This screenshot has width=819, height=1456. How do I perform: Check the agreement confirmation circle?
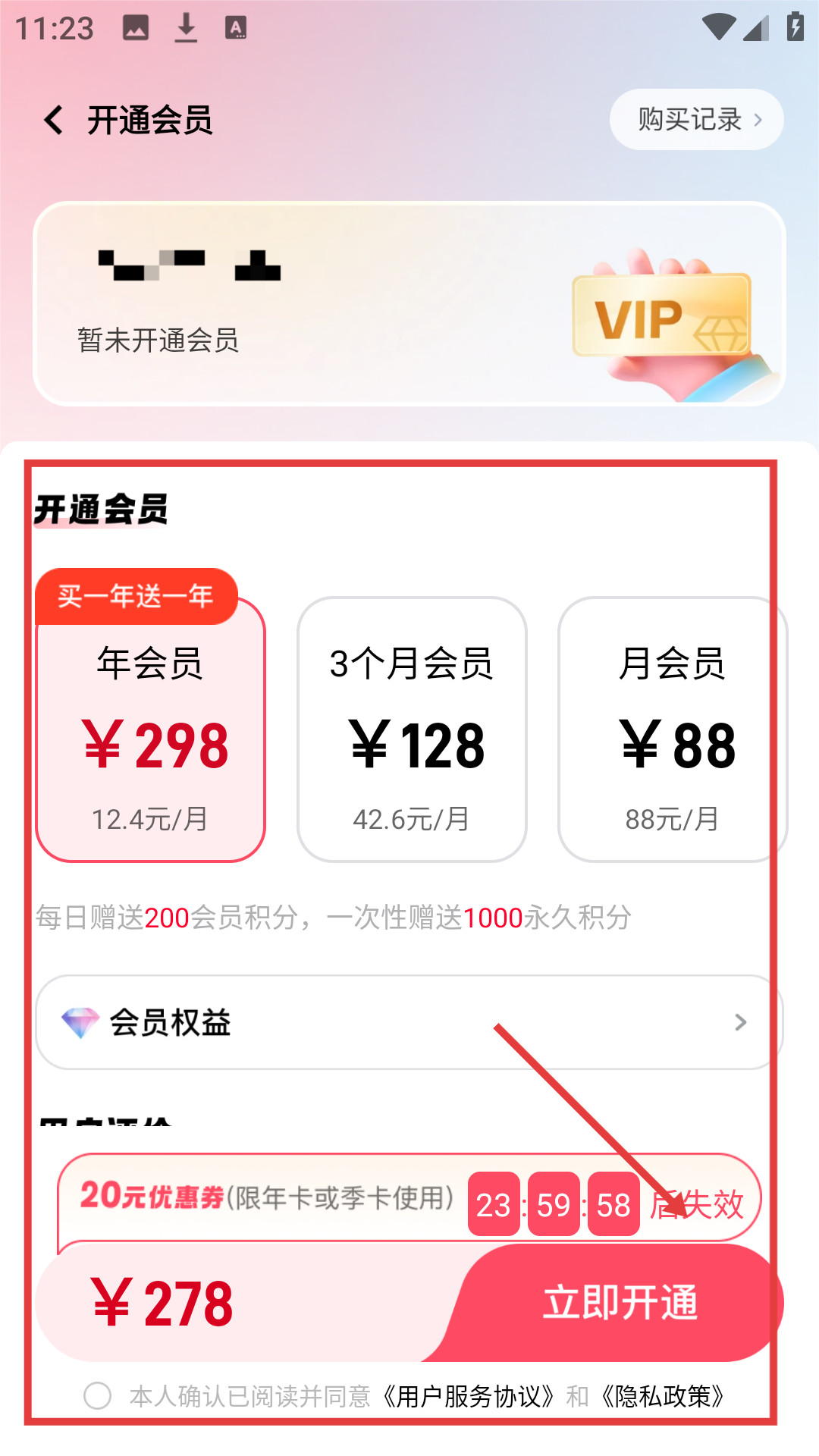click(97, 1395)
